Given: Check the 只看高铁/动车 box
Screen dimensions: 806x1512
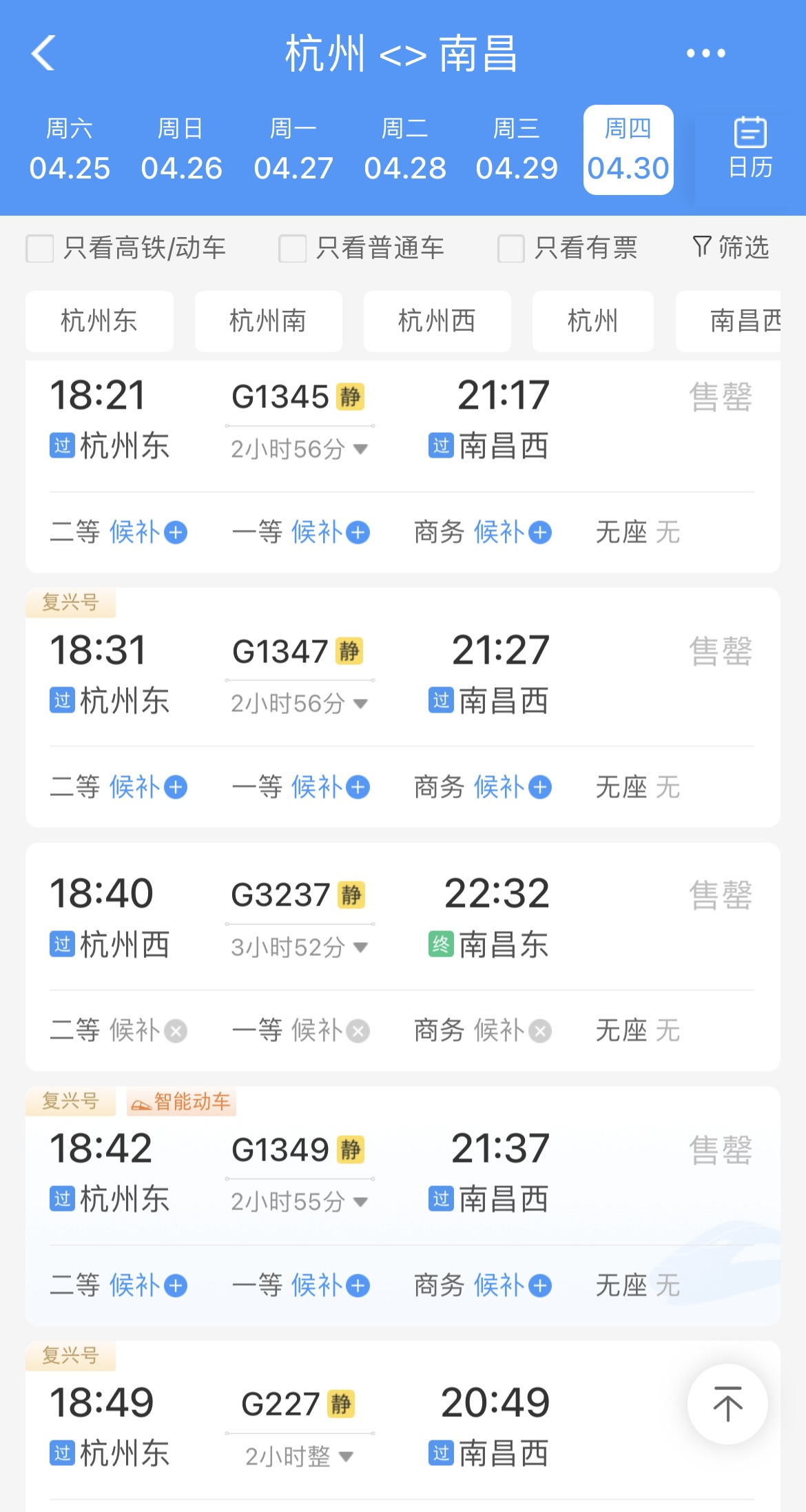Looking at the screenshot, I should pyautogui.click(x=40, y=249).
